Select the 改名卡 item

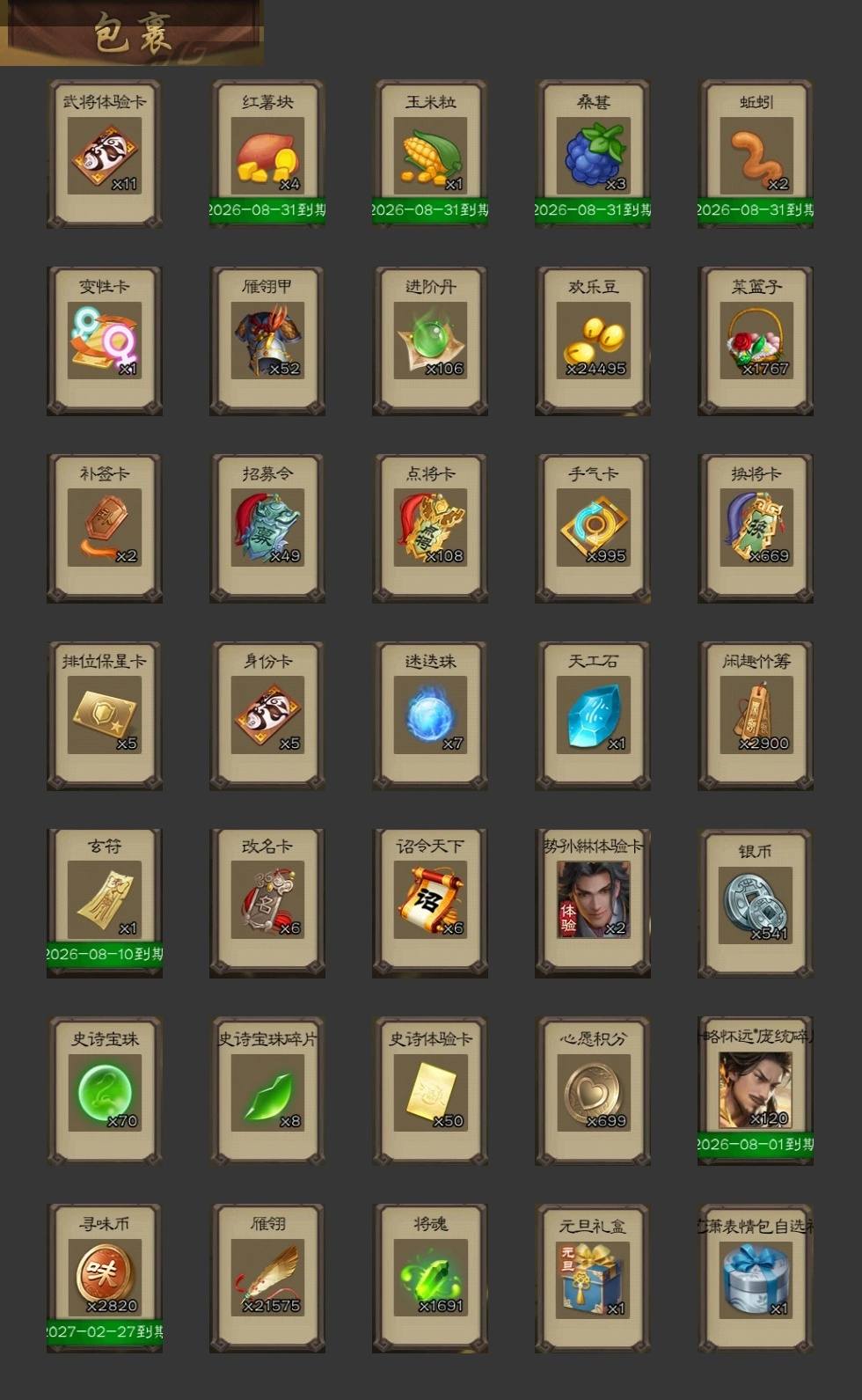[x=267, y=903]
